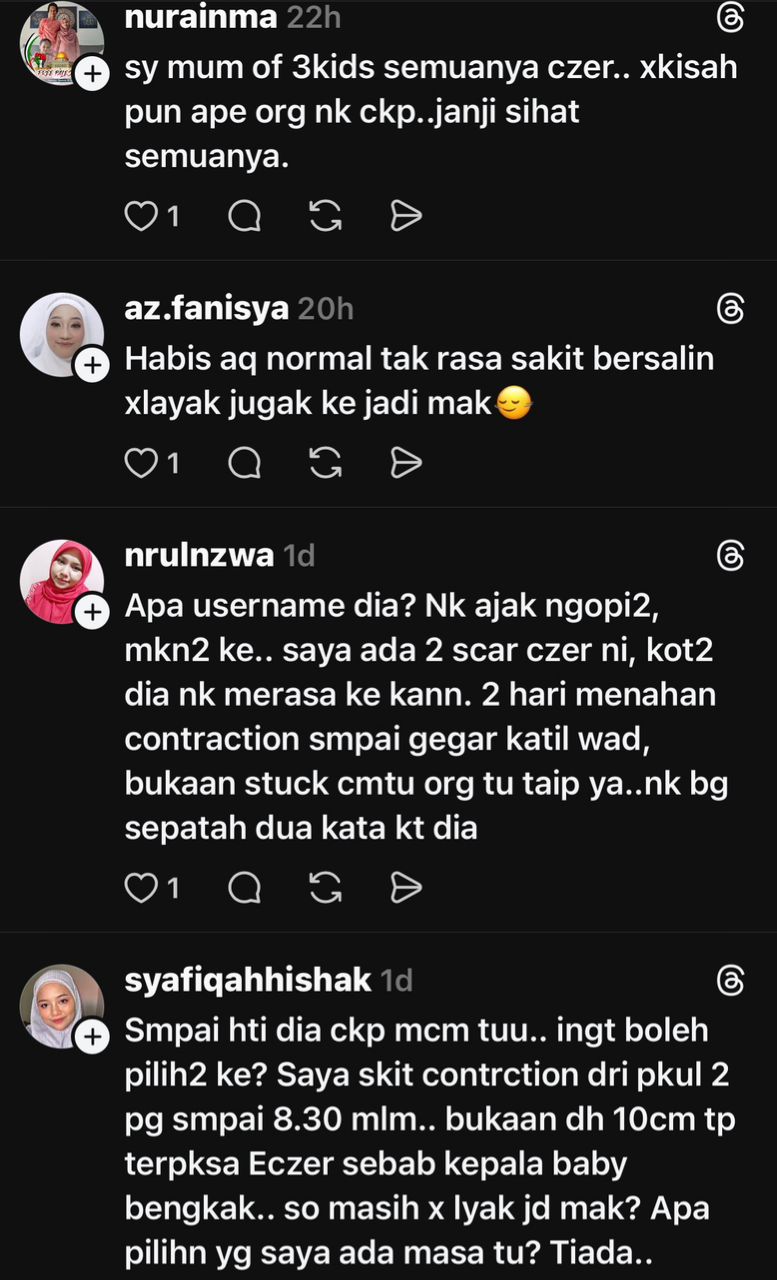Reply to nurainma's comment
This screenshot has width=777, height=1280.
244,216
